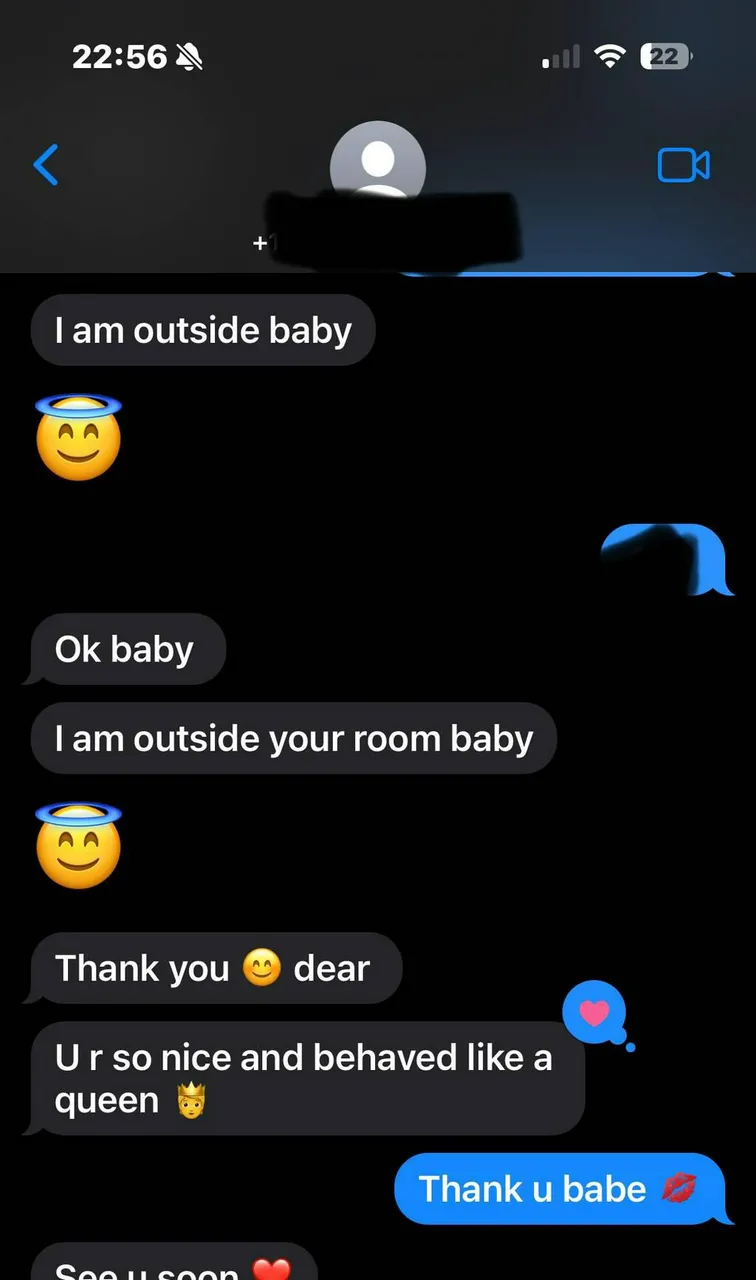Open the contact's profile avatar

coord(377,164)
